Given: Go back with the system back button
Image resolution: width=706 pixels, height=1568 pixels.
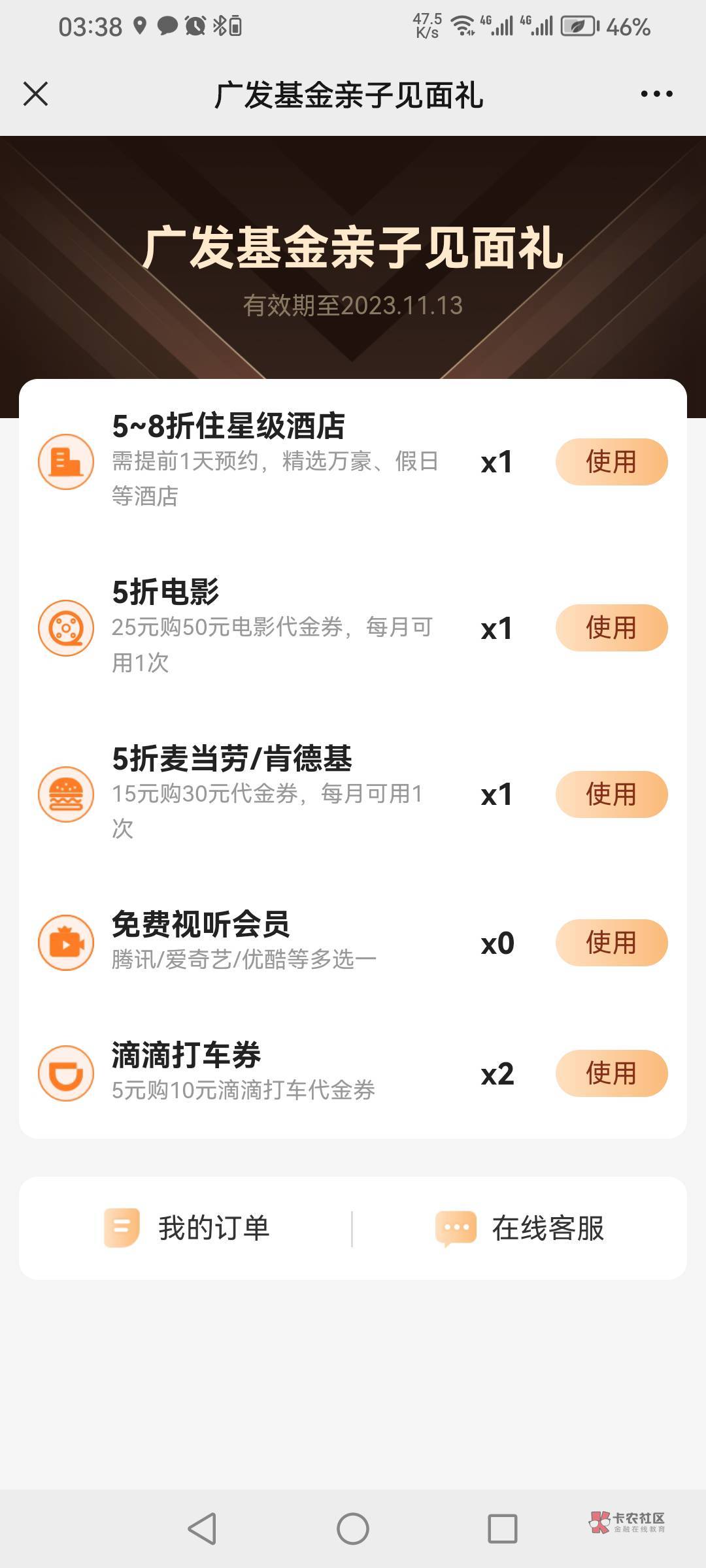Looking at the screenshot, I should 202,1529.
